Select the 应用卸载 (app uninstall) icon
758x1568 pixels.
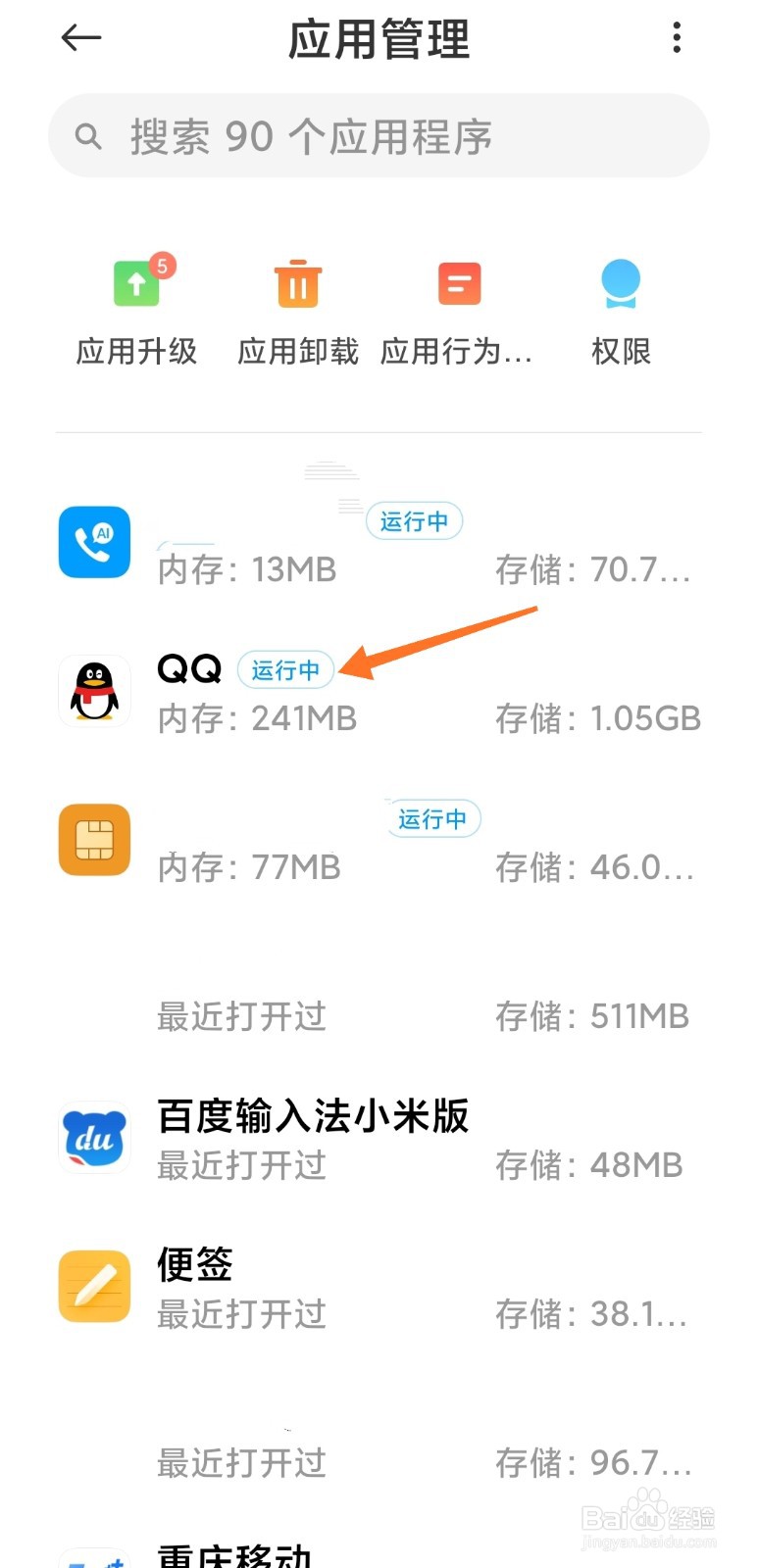(296, 283)
